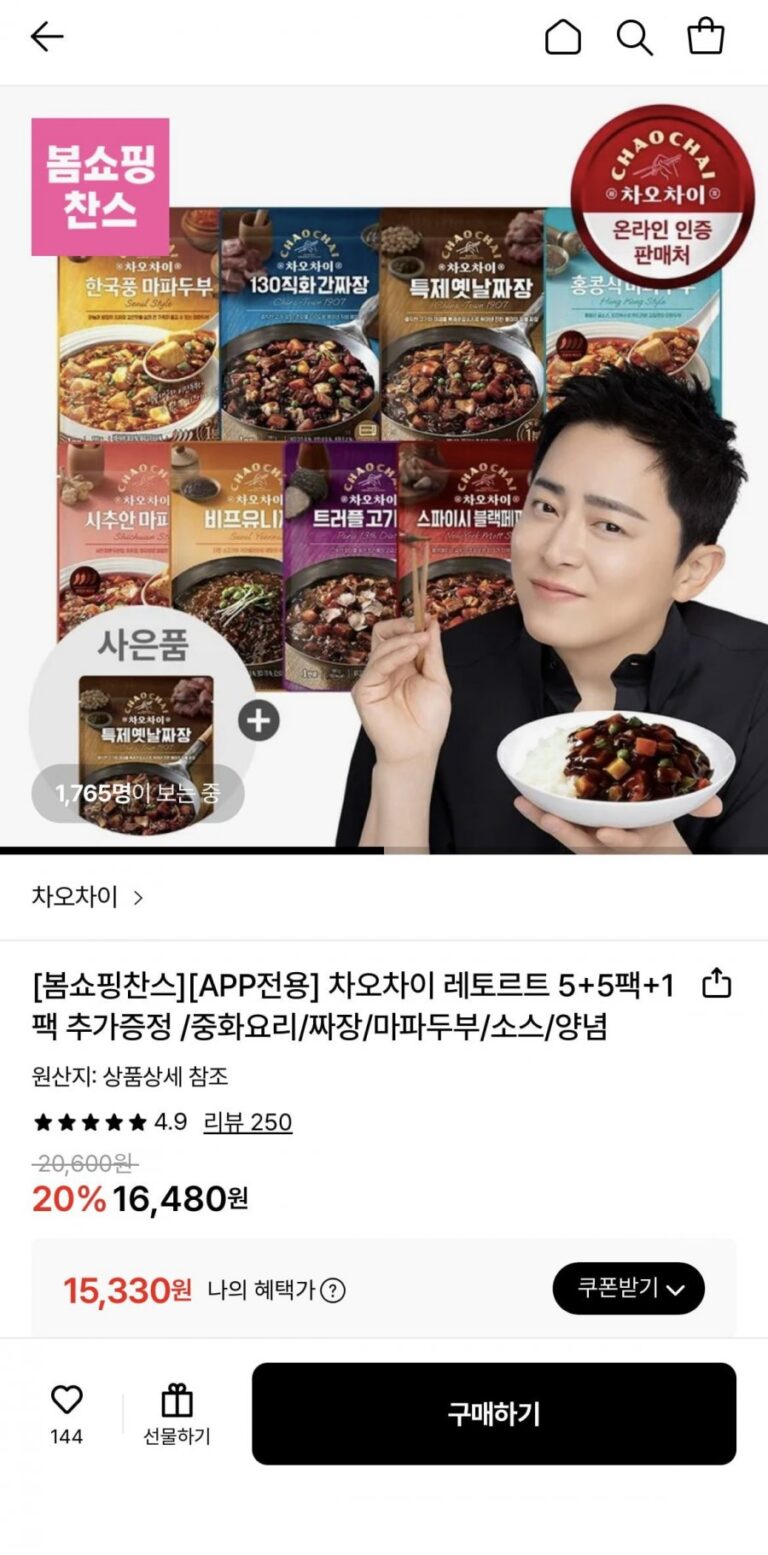This screenshot has height=1555, width=768.
Task: Open the main product image
Action: click(384, 470)
